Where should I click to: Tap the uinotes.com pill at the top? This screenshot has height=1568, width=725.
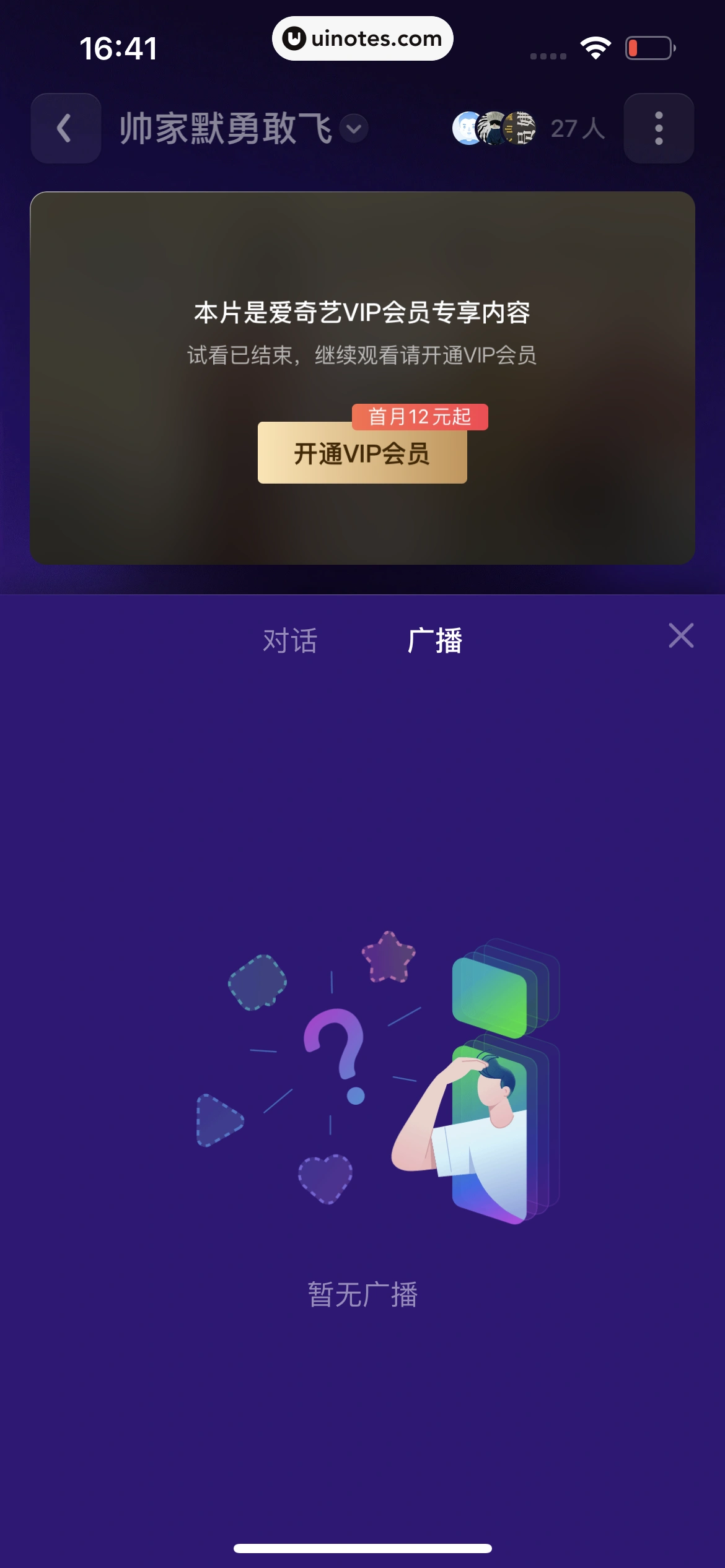coord(362,38)
